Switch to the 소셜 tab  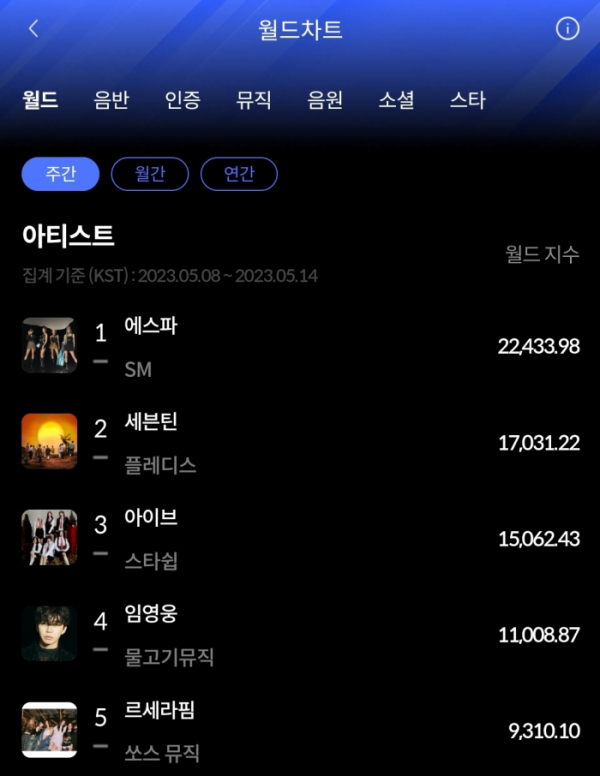[397, 100]
